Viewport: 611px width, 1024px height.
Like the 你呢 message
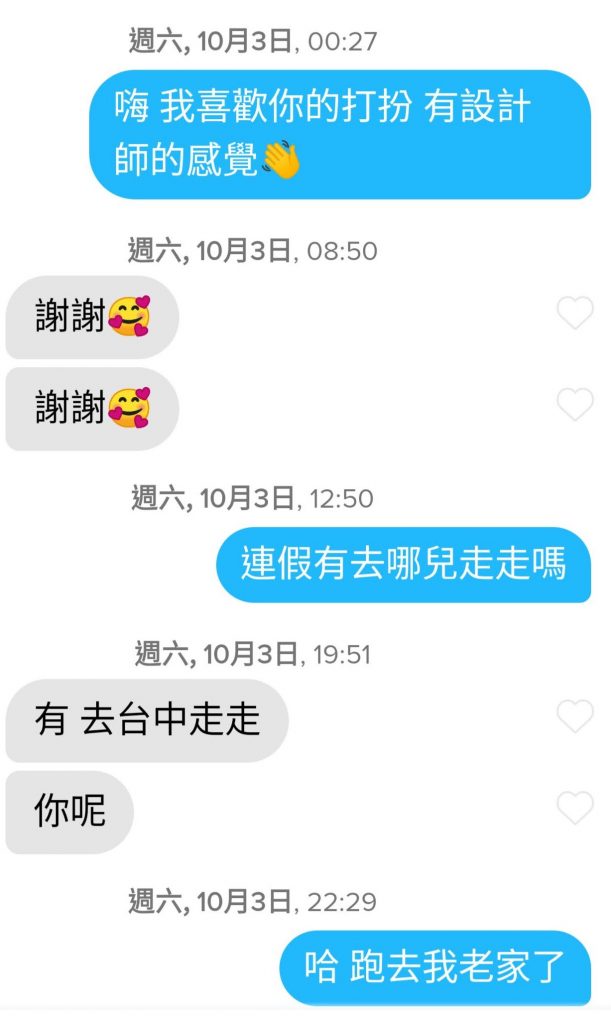pyautogui.click(x=575, y=808)
